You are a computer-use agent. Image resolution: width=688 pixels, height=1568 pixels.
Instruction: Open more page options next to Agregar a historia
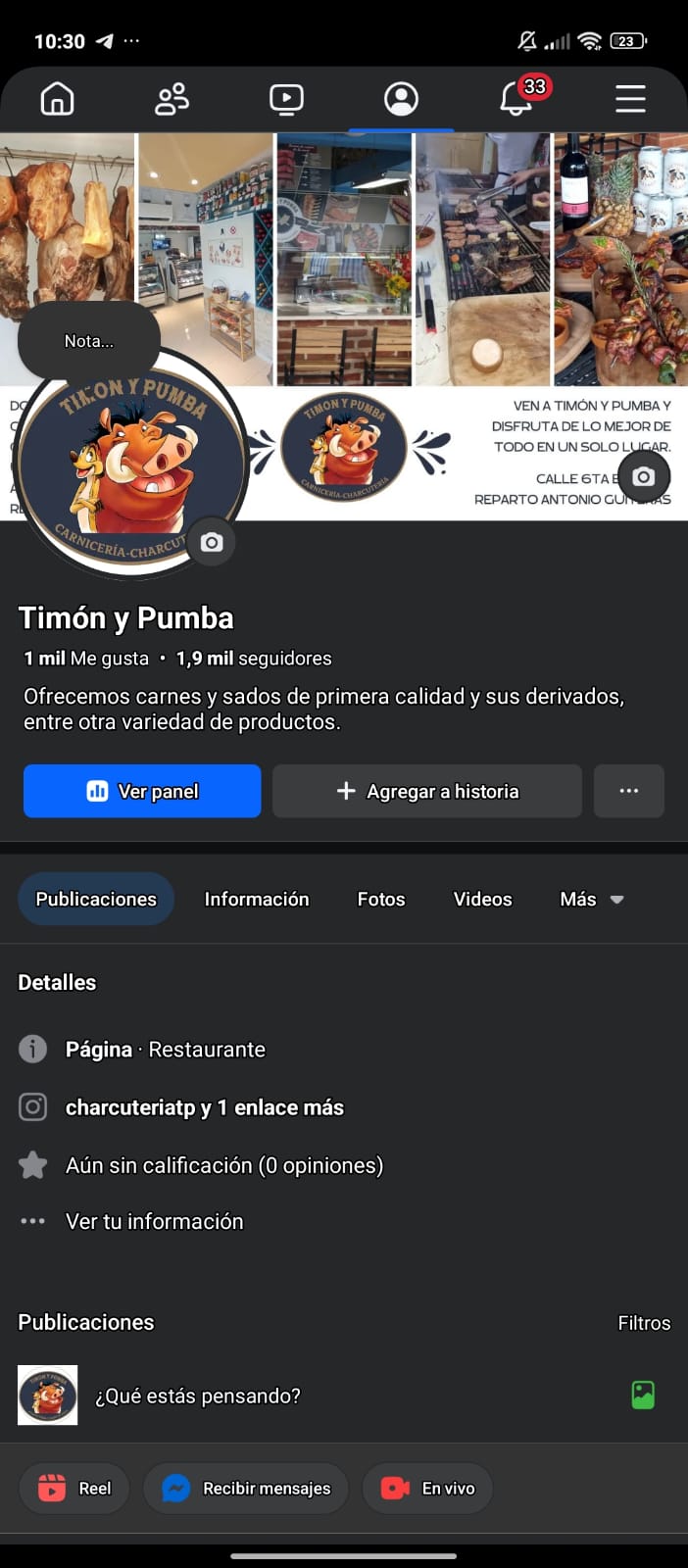point(629,791)
